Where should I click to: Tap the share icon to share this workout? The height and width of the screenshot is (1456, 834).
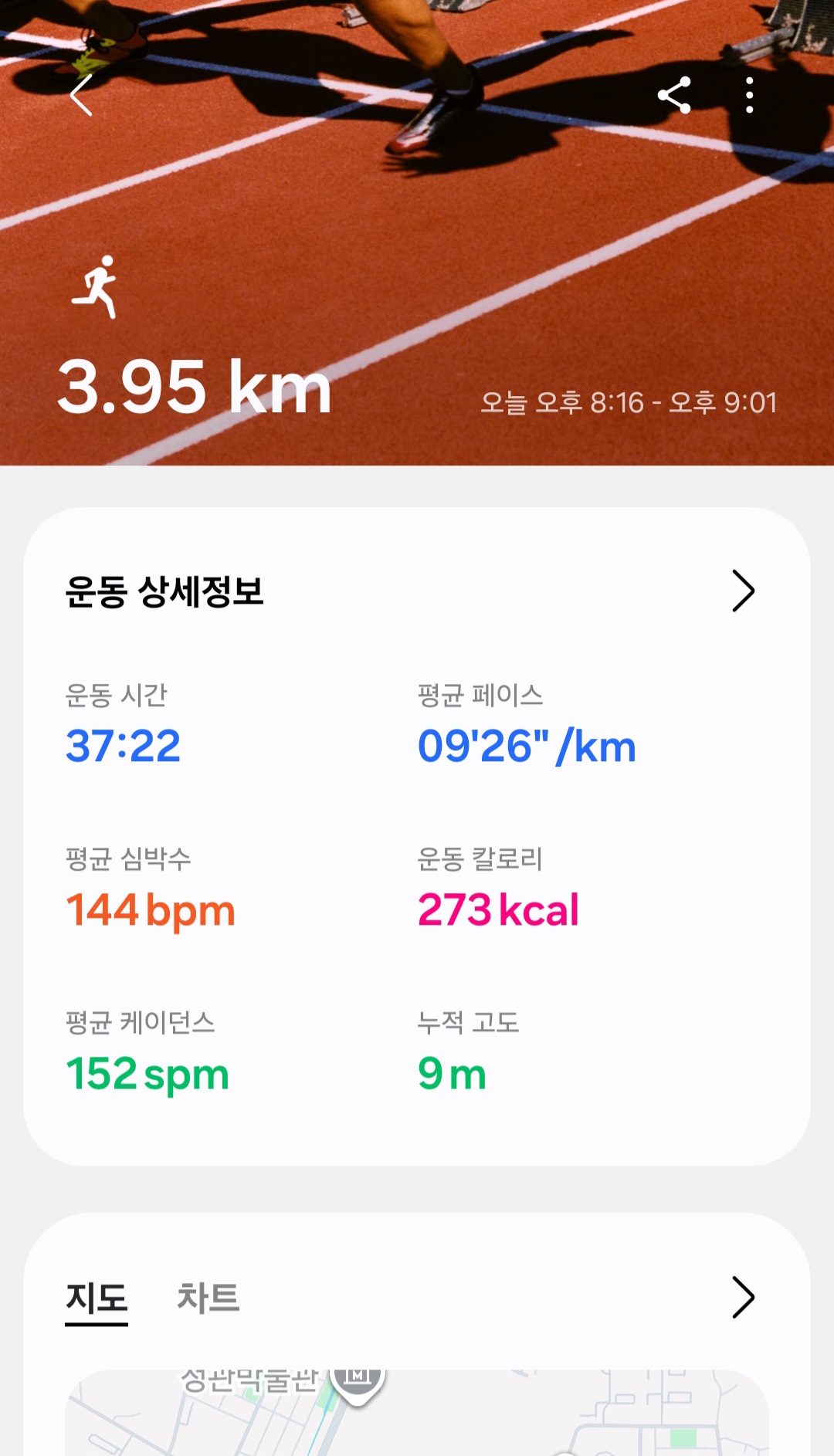point(676,95)
